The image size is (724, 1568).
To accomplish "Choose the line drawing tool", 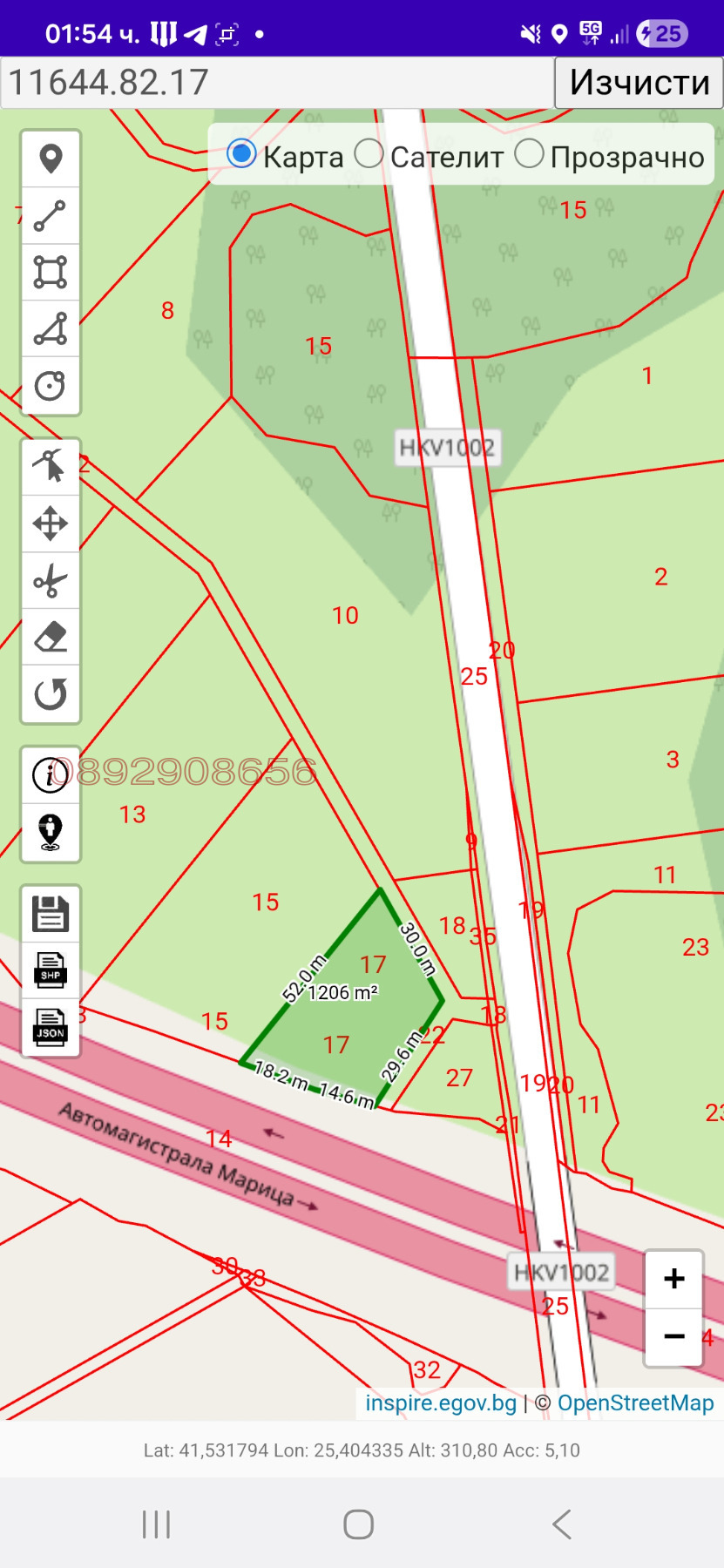I will 51,216.
